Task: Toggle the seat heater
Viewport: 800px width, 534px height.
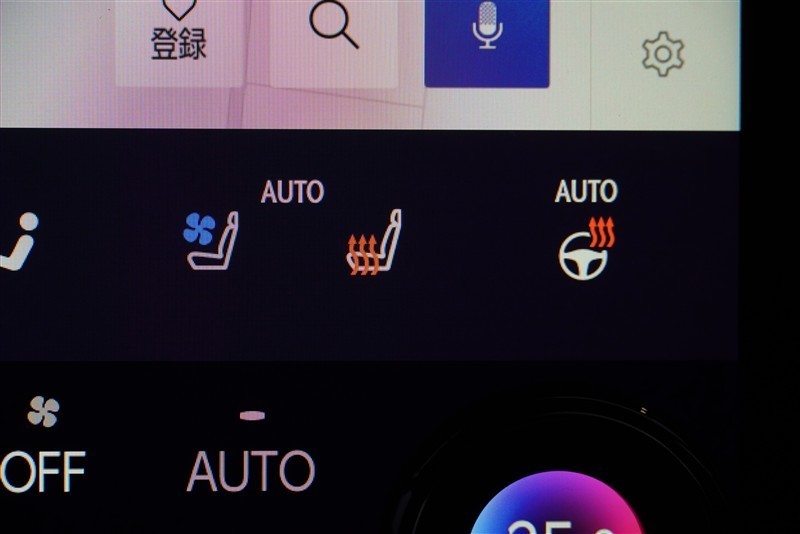Action: pos(373,242)
